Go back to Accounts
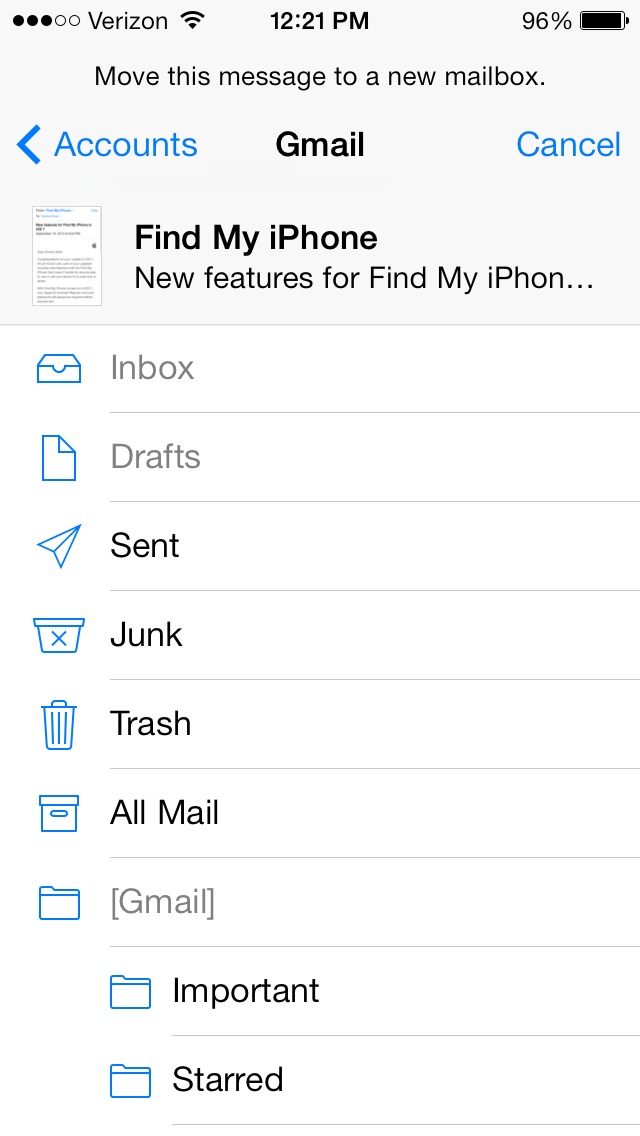640x1136 pixels. (x=107, y=144)
